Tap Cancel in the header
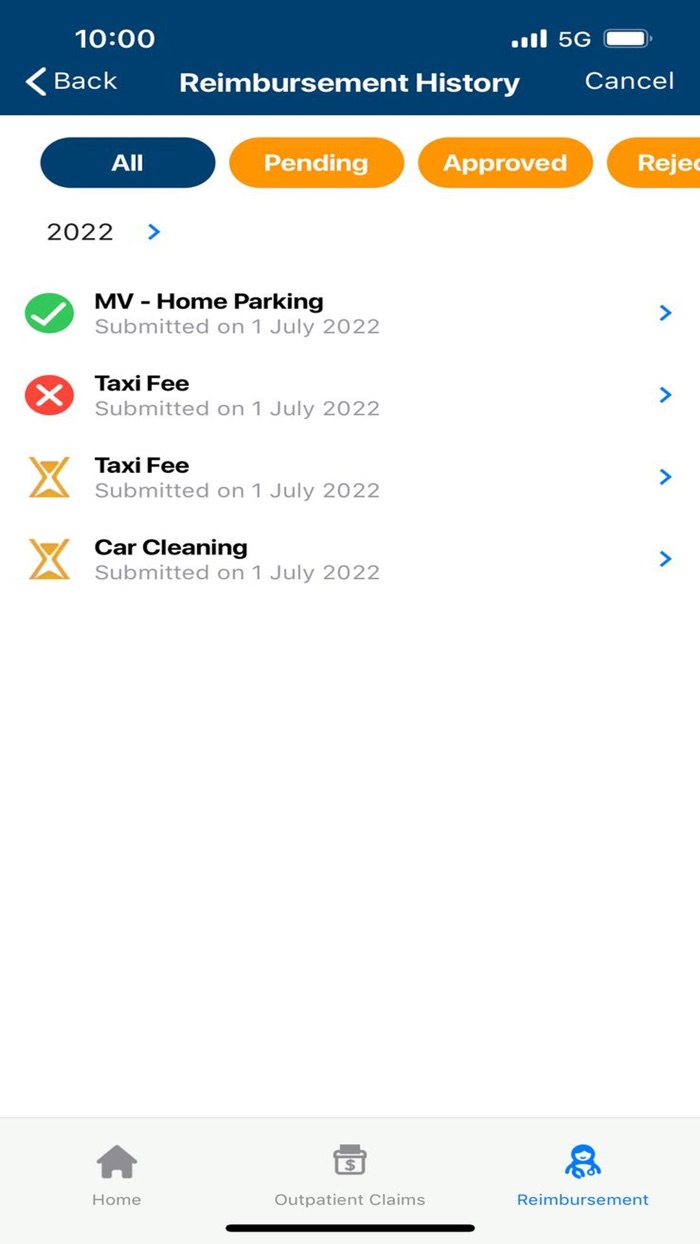Screen dimensions: 700x1244 click(628, 81)
